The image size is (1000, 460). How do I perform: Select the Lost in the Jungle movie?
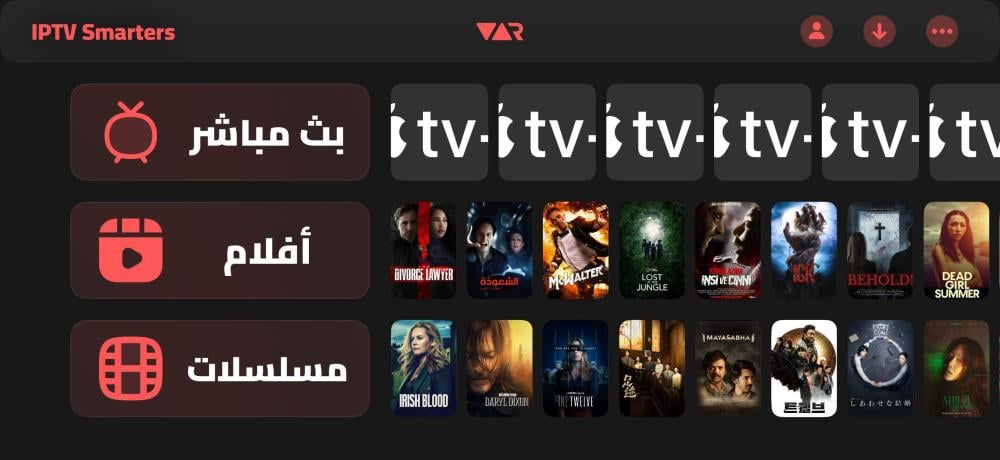[x=651, y=250]
